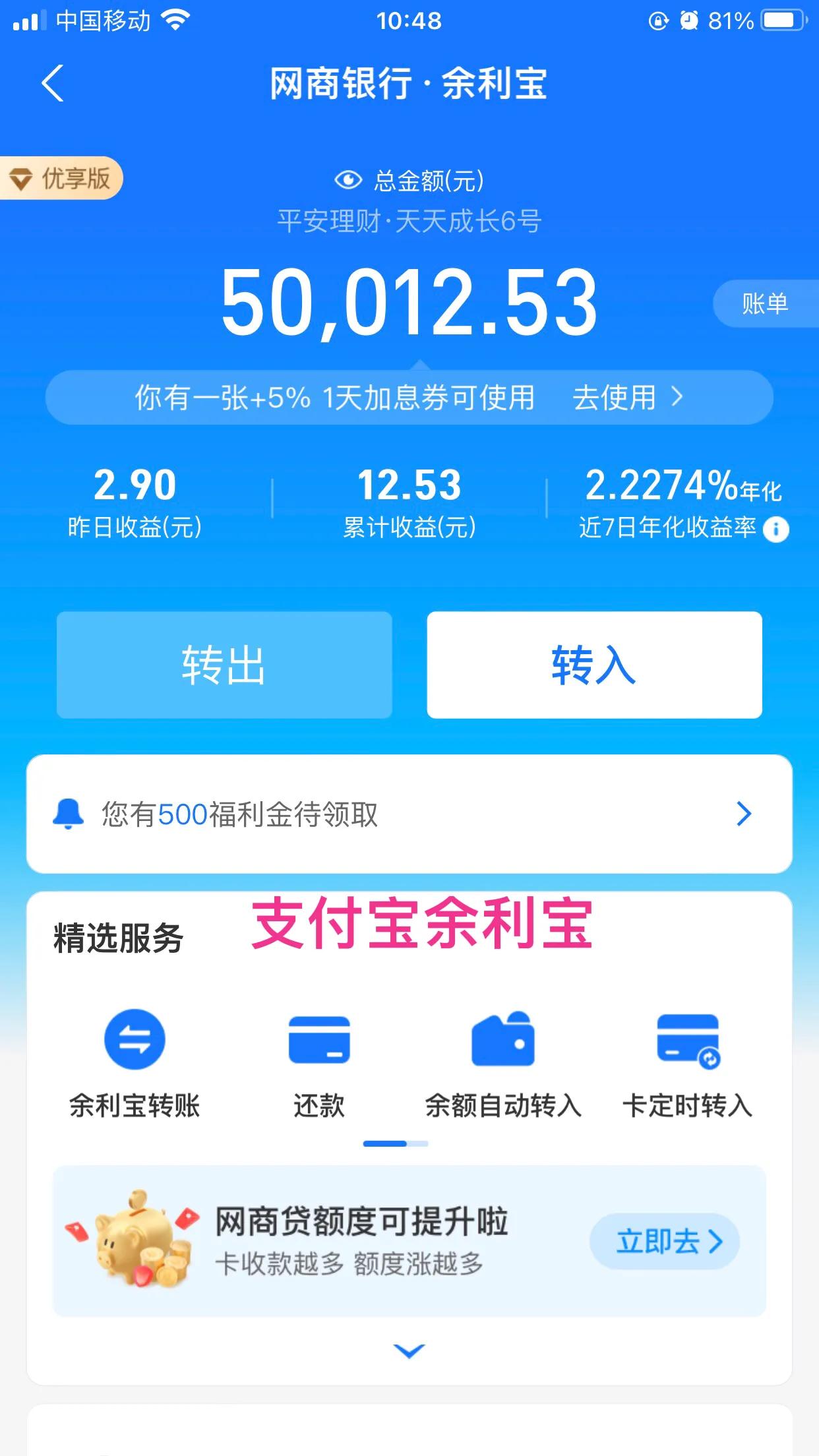Click the 转出 transfer-out button

224,666
